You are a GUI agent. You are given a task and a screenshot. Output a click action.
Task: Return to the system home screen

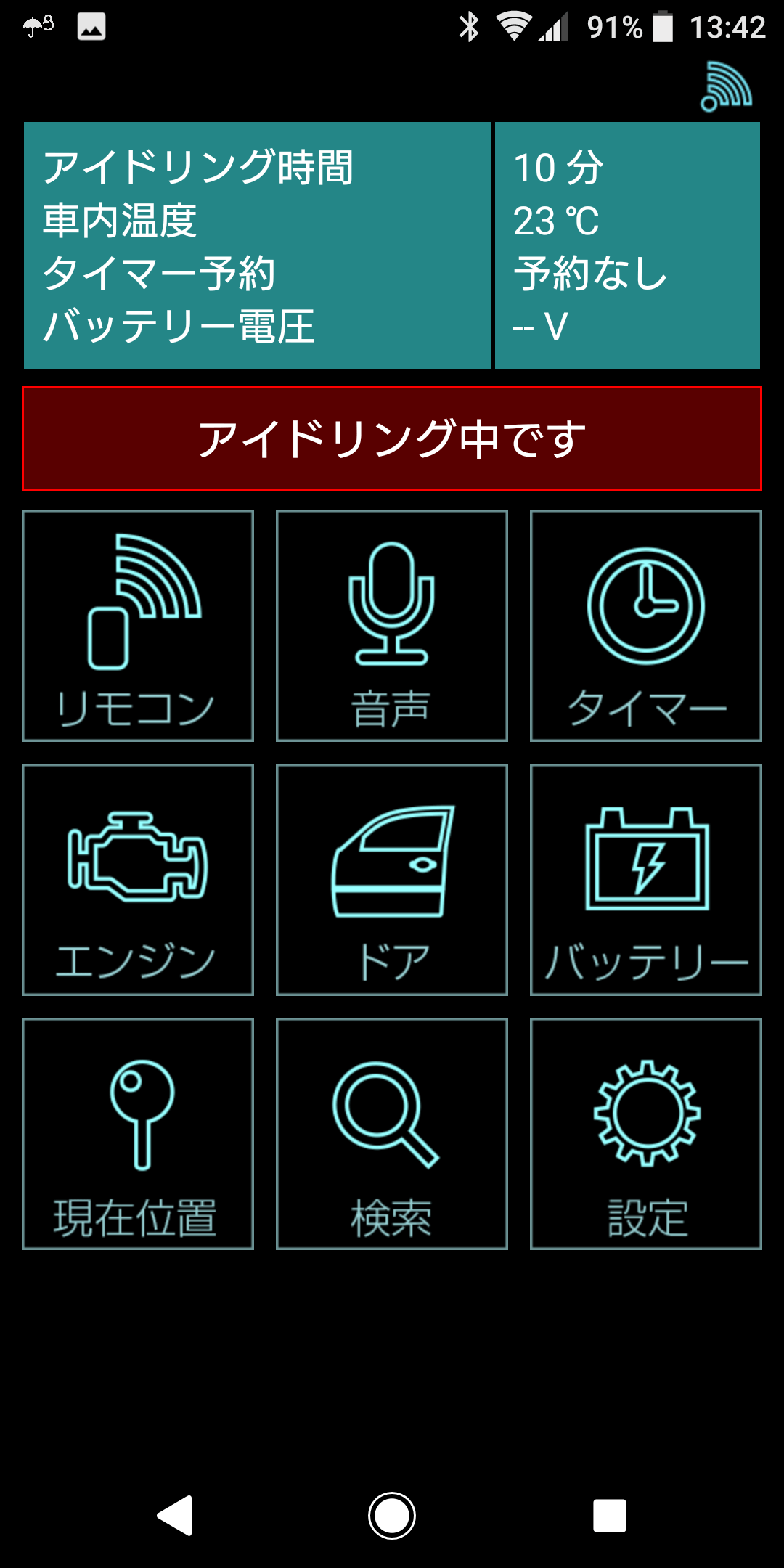click(x=392, y=1516)
